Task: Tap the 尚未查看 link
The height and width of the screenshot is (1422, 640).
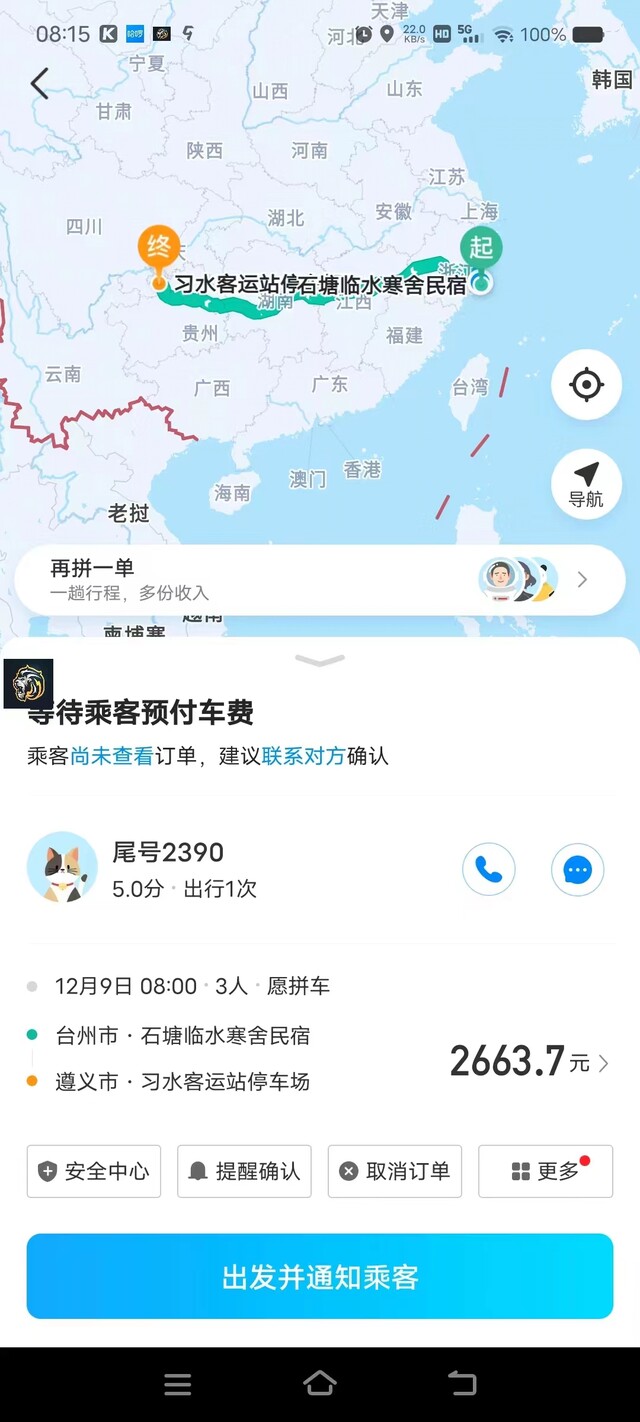Action: pyautogui.click(x=112, y=756)
